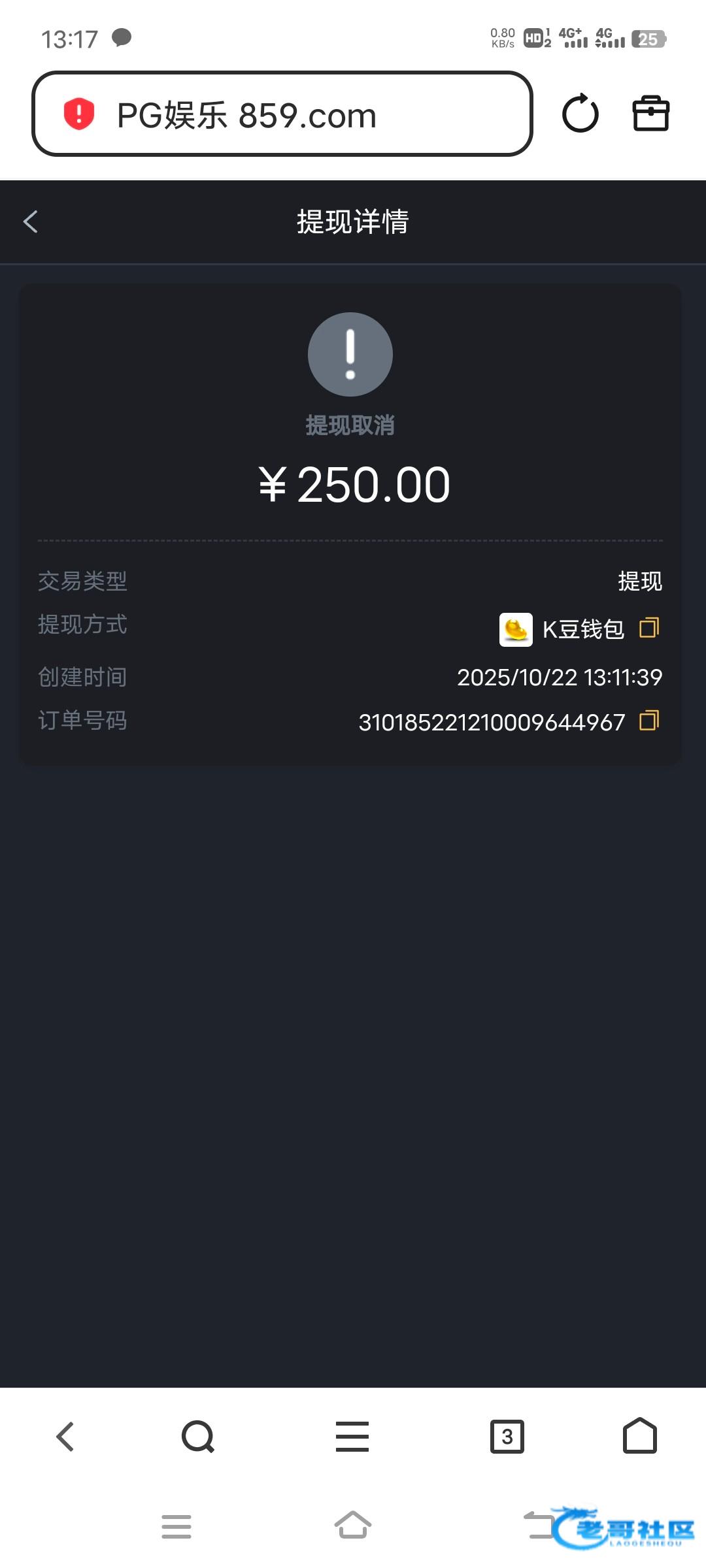Screen dimensions: 706x1568
Task: Go to the browser home page
Action: (x=639, y=1437)
